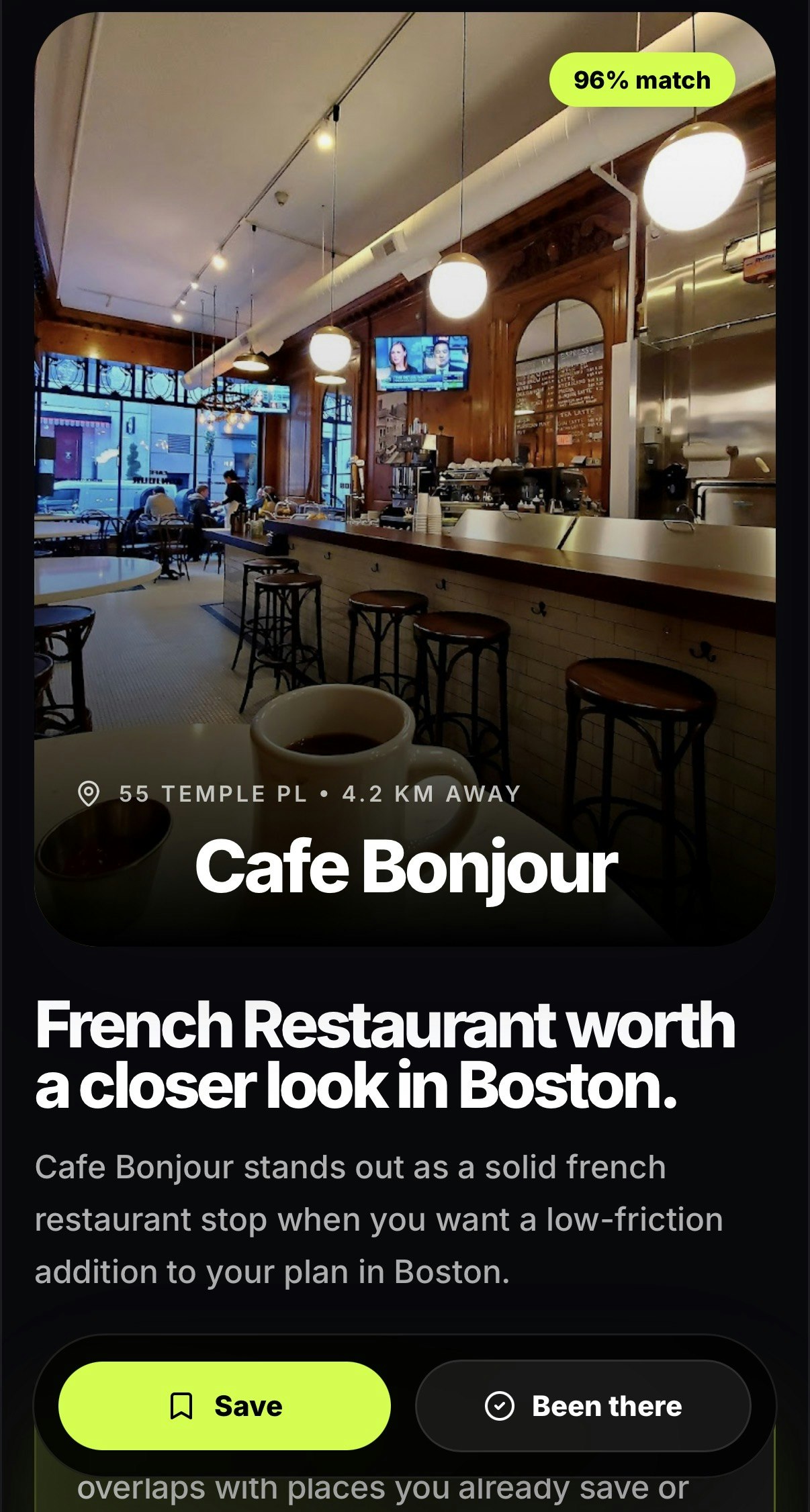Save Cafe Bonjour to your list
The image size is (810, 1512).
[224, 1405]
